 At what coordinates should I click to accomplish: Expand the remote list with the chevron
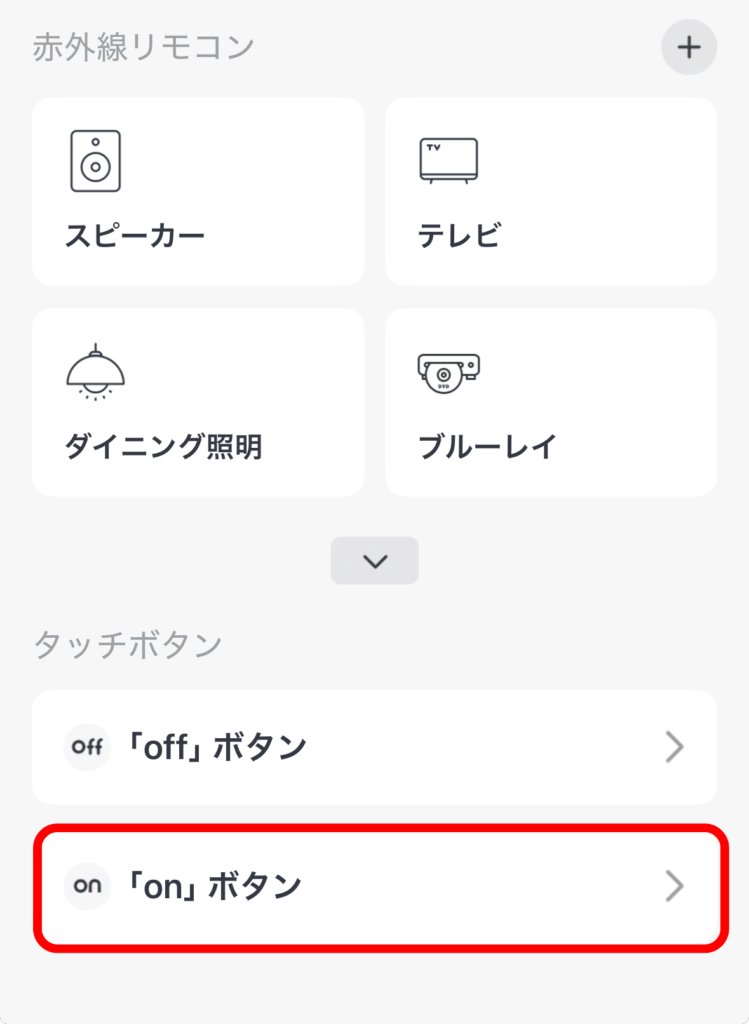(374, 561)
